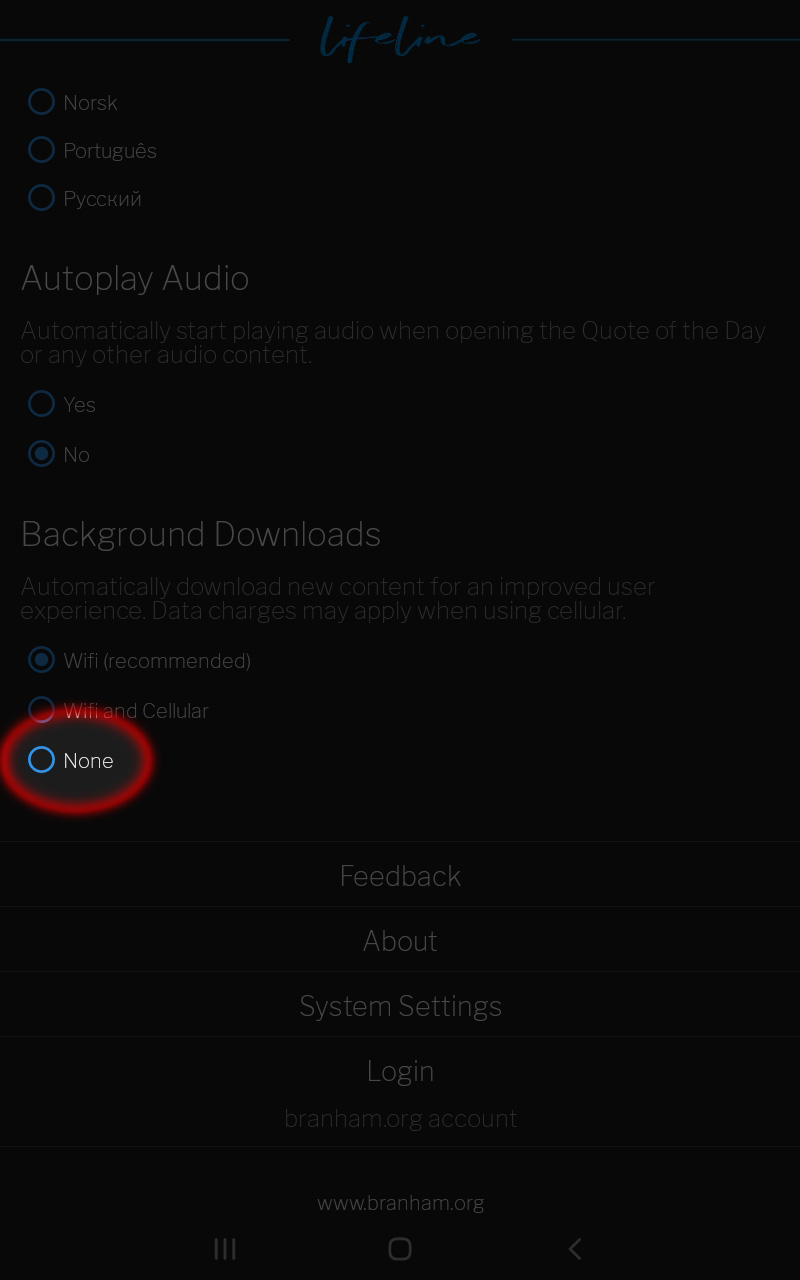Open the Feedback row
The height and width of the screenshot is (1280, 800).
coord(400,875)
